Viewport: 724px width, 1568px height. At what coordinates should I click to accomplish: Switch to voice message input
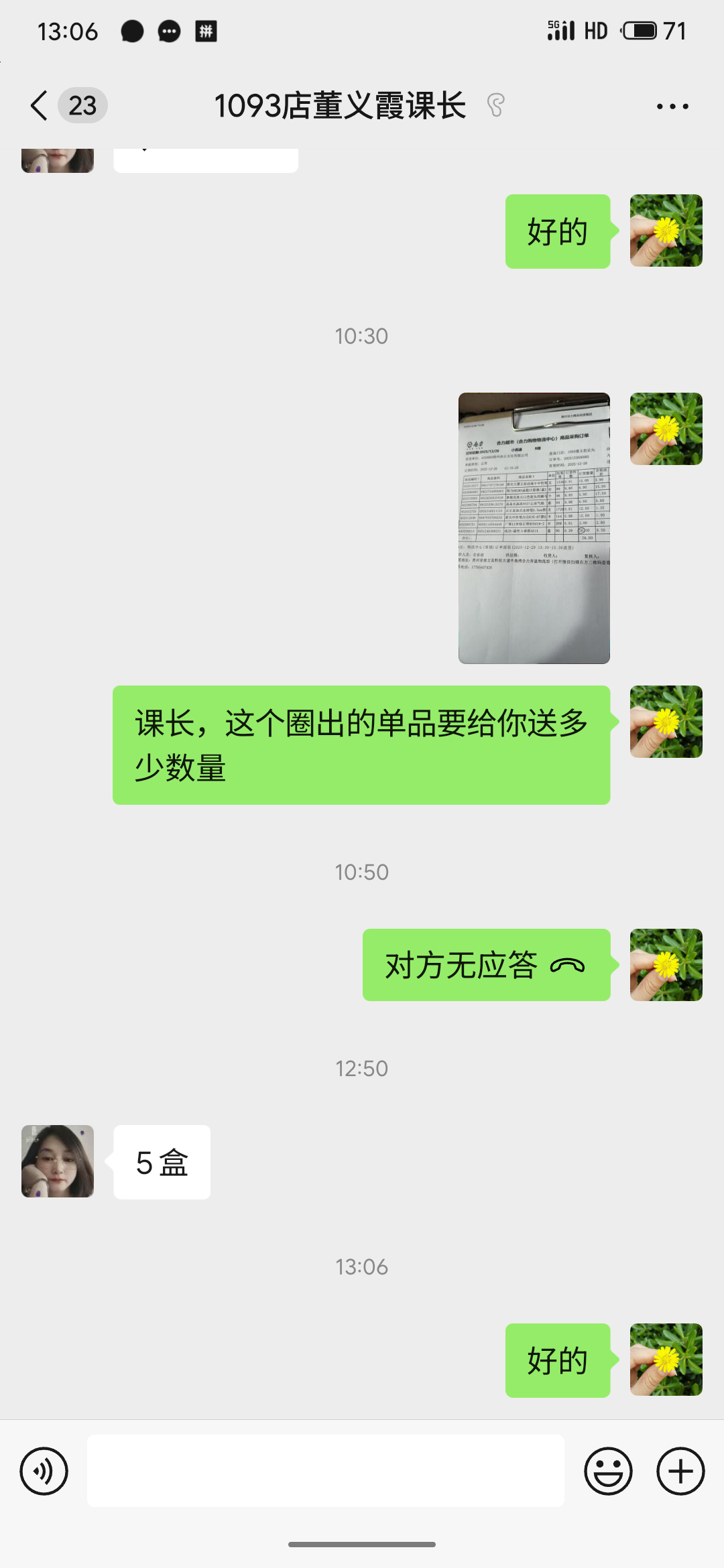tap(44, 1471)
